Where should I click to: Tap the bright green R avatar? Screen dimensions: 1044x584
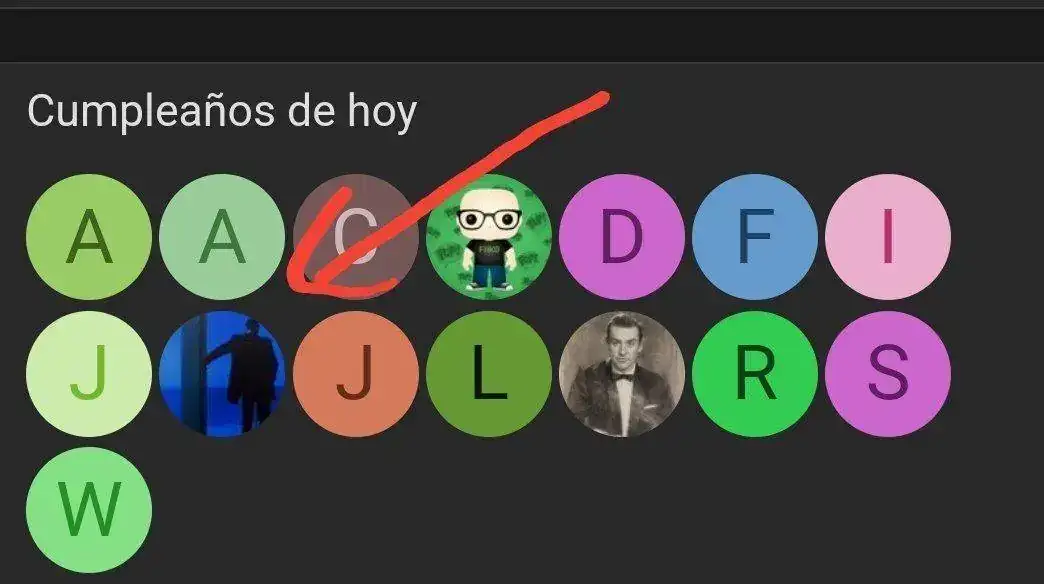(x=755, y=374)
